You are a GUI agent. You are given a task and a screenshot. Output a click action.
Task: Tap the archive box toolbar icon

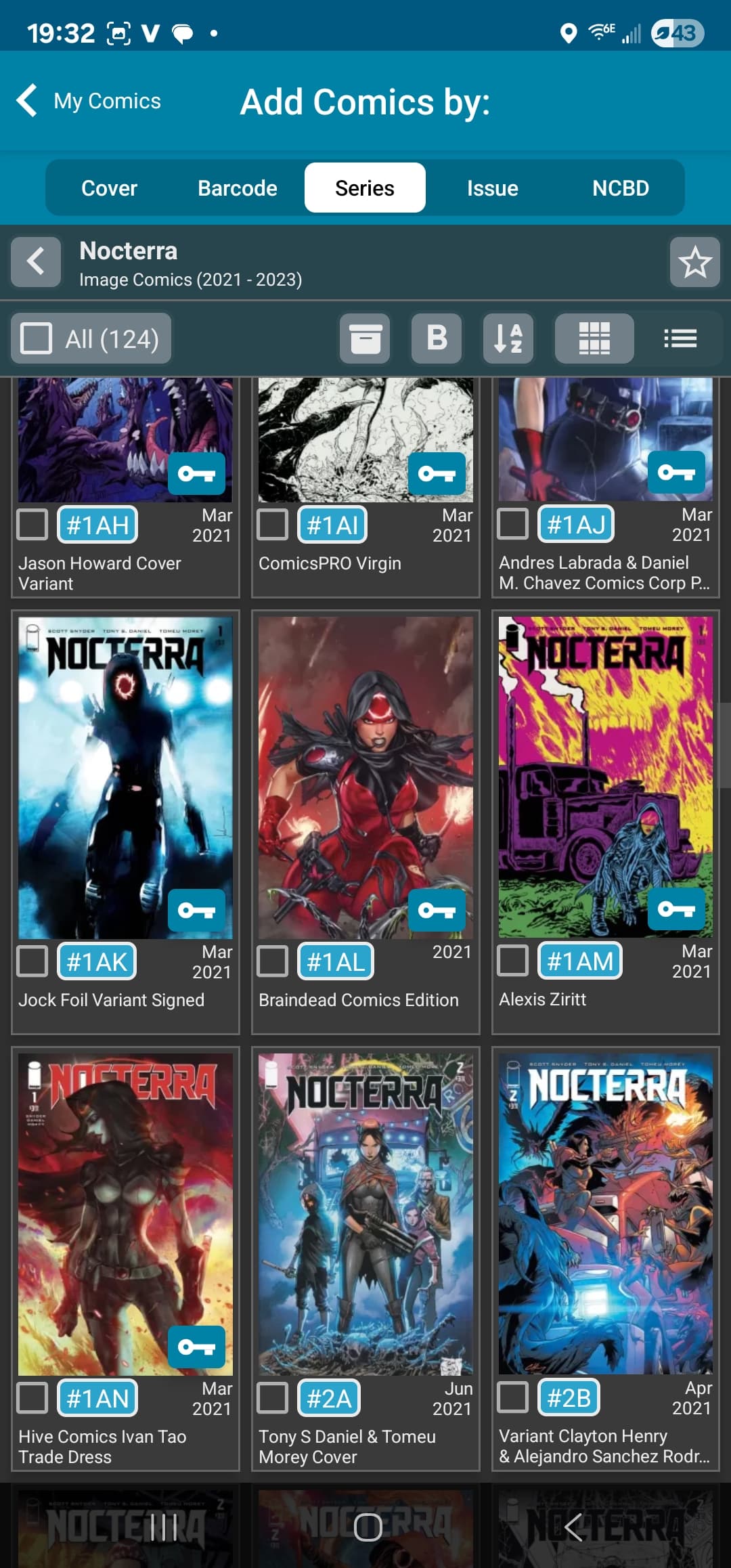365,338
